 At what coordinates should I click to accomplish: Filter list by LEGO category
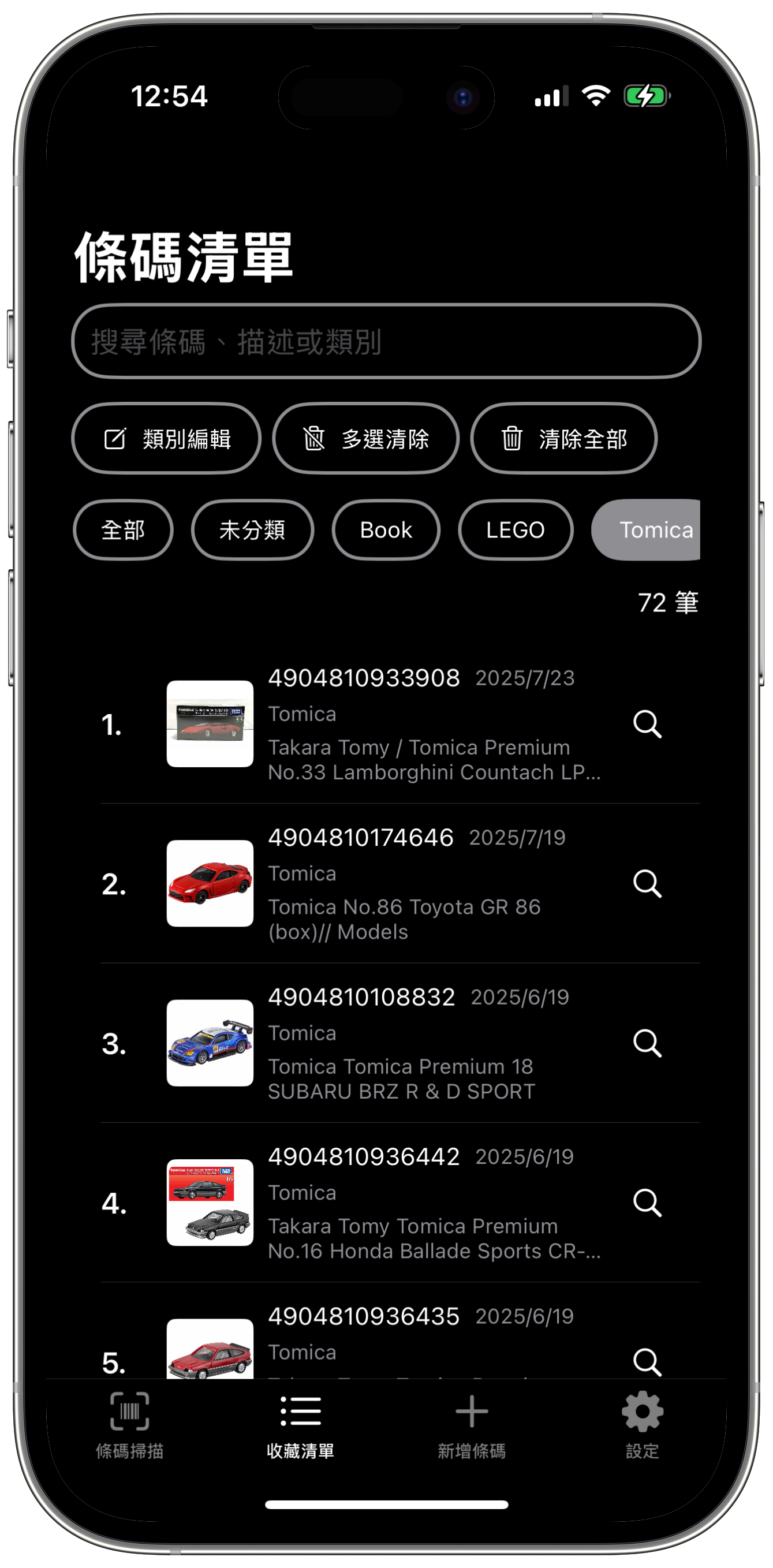(515, 529)
